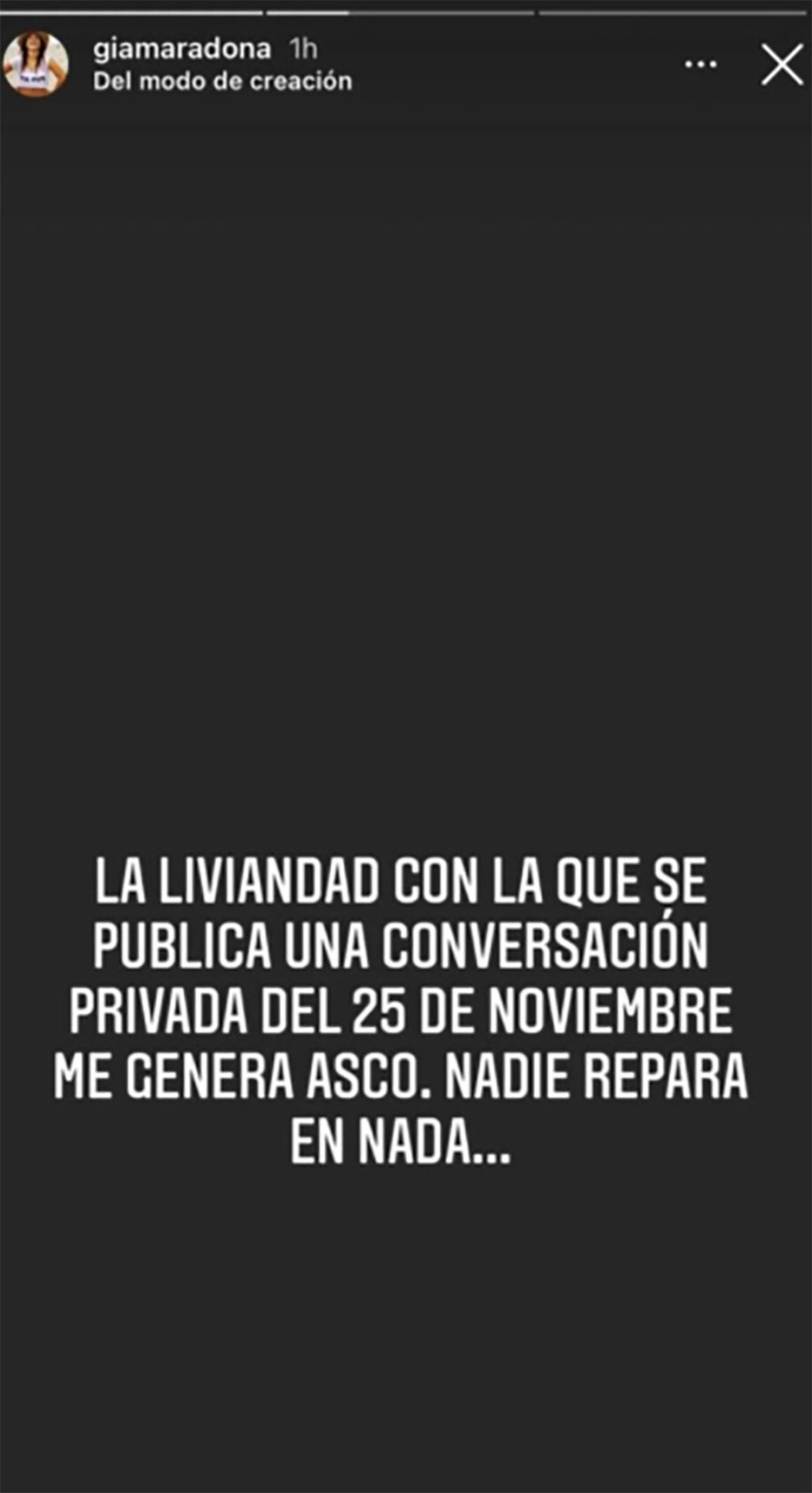812x1493 pixels.
Task: Close the story with the X icon
Action: (781, 66)
